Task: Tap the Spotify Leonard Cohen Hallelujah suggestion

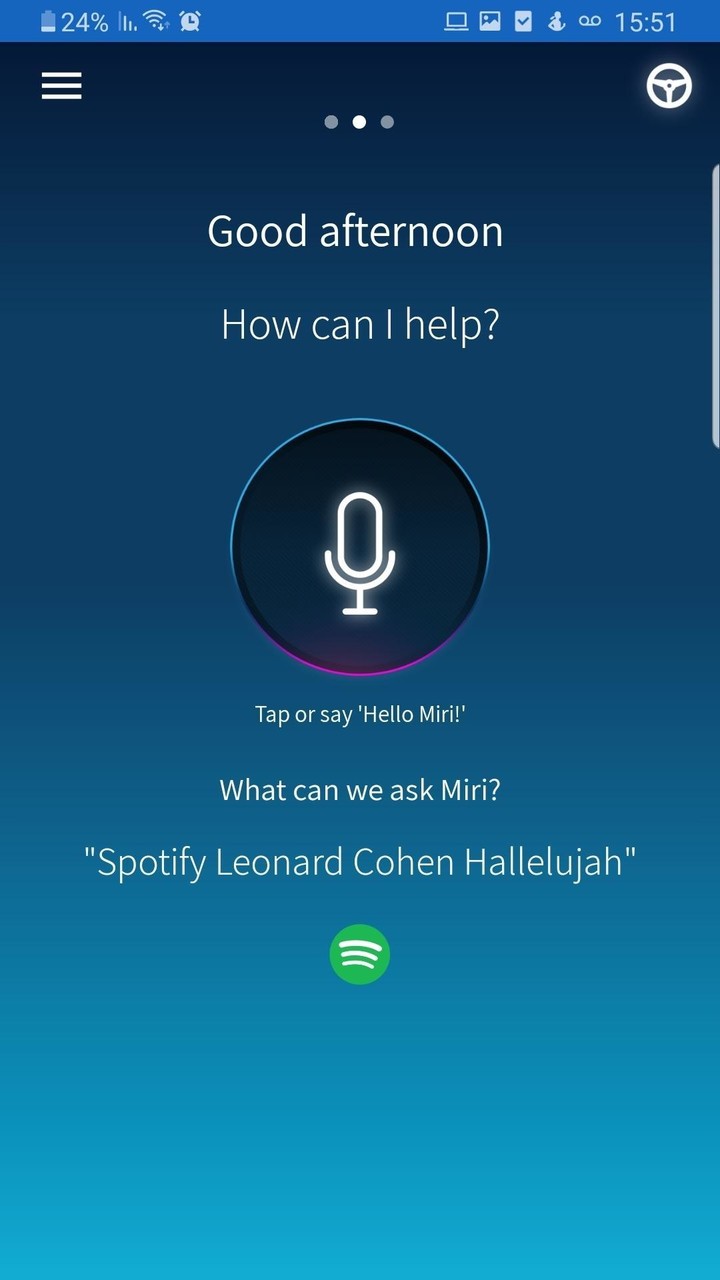Action: coord(360,861)
